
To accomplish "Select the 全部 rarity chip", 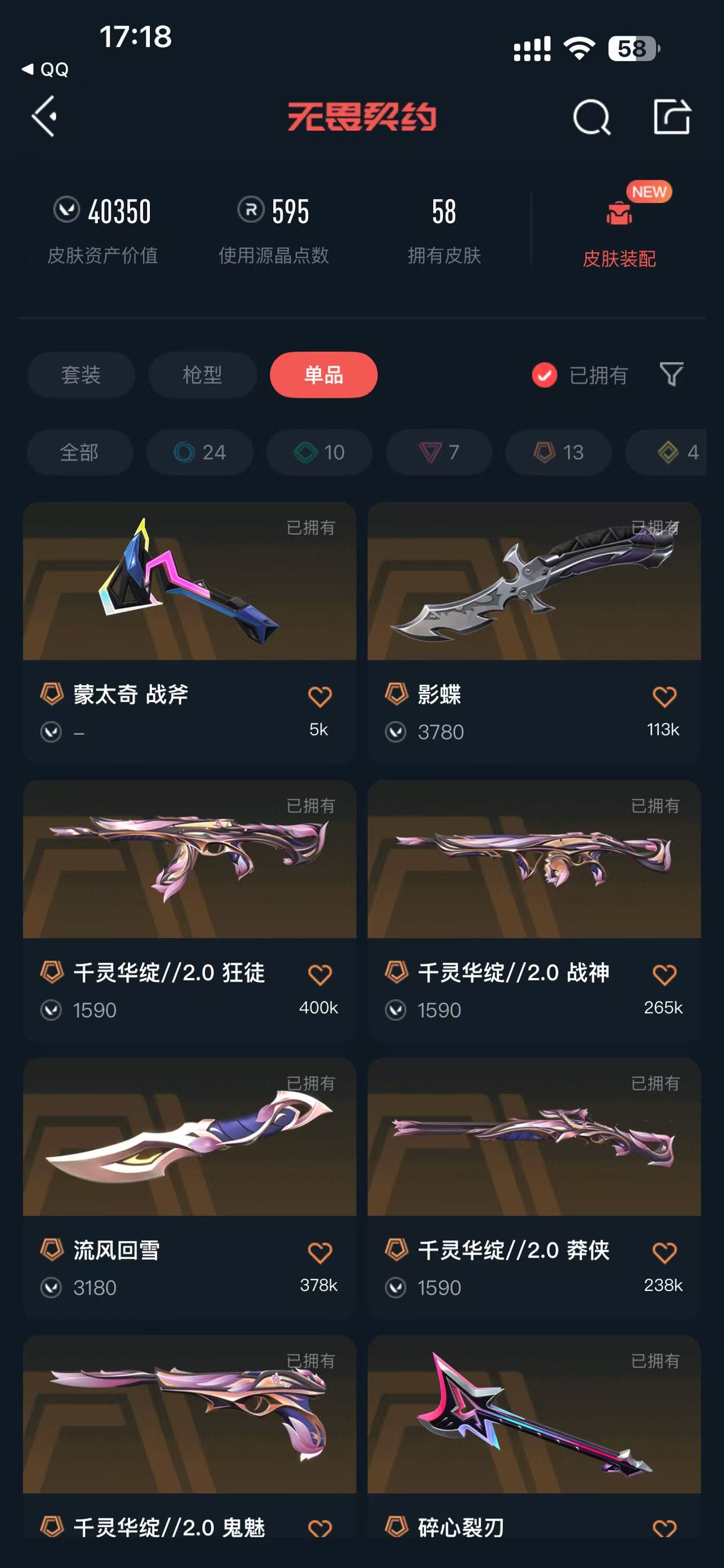I will pyautogui.click(x=79, y=452).
